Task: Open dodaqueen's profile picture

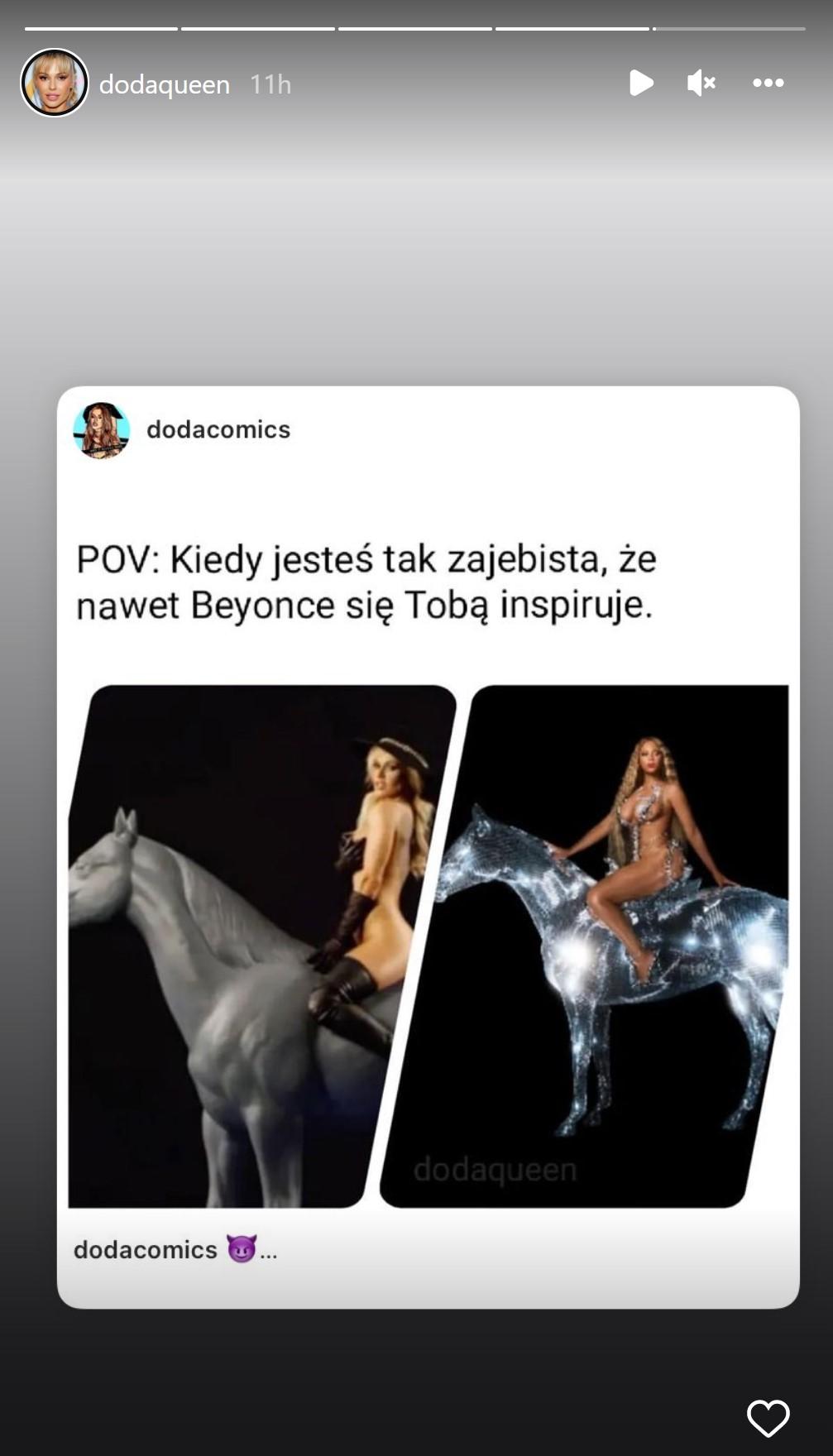Action: point(55,84)
